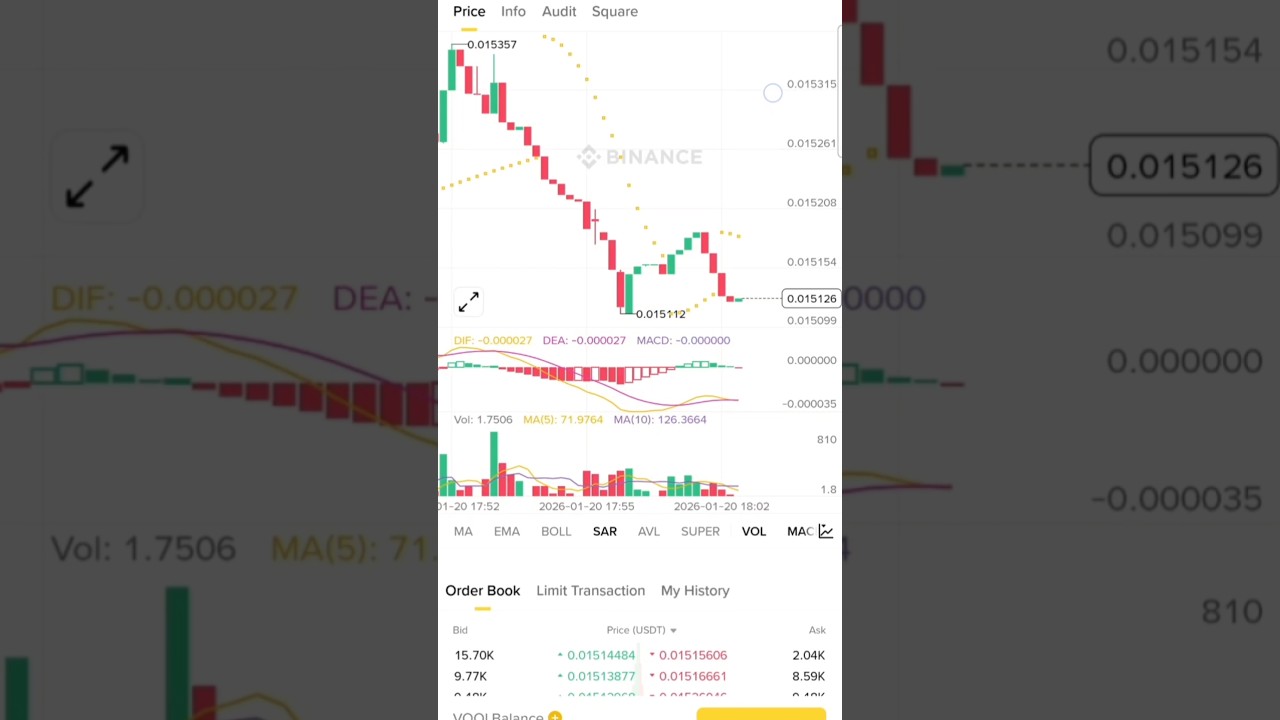The height and width of the screenshot is (720, 1280).
Task: Select the Price tab
Action: click(469, 12)
